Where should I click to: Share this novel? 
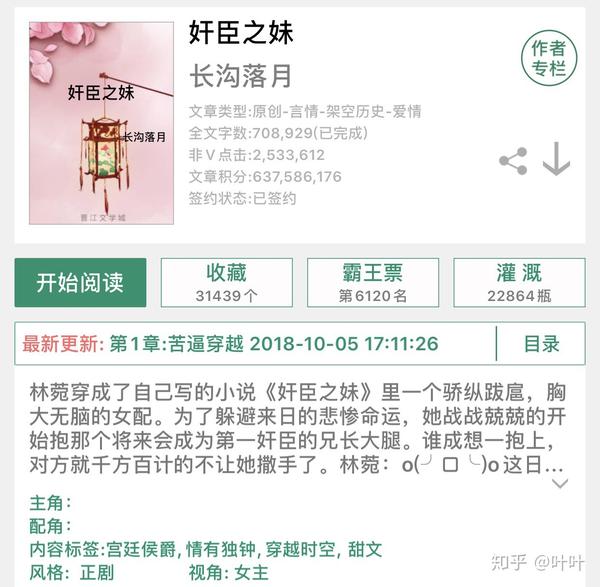point(513,161)
